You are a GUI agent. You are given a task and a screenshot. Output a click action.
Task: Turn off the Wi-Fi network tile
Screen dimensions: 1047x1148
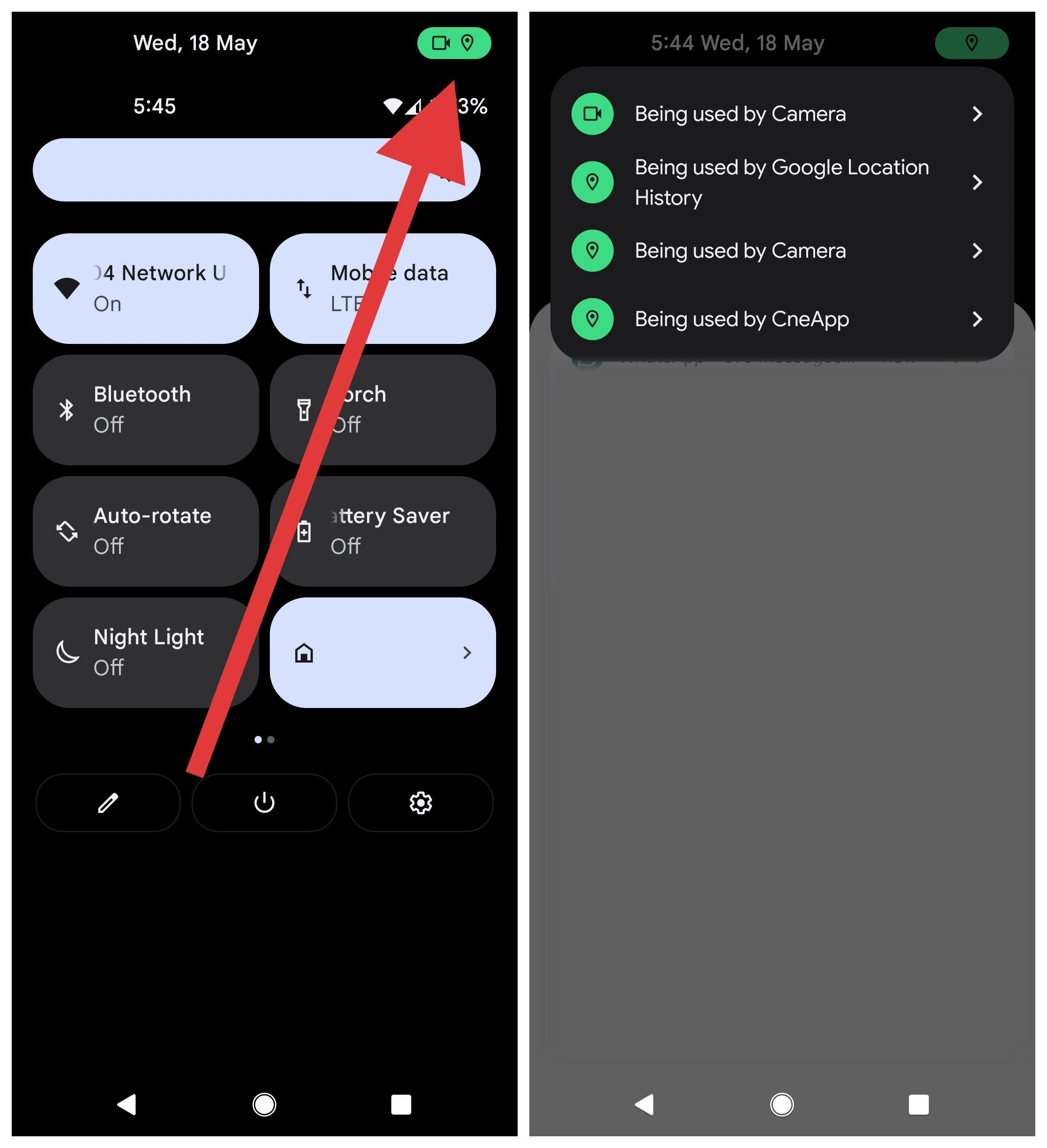[x=146, y=288]
